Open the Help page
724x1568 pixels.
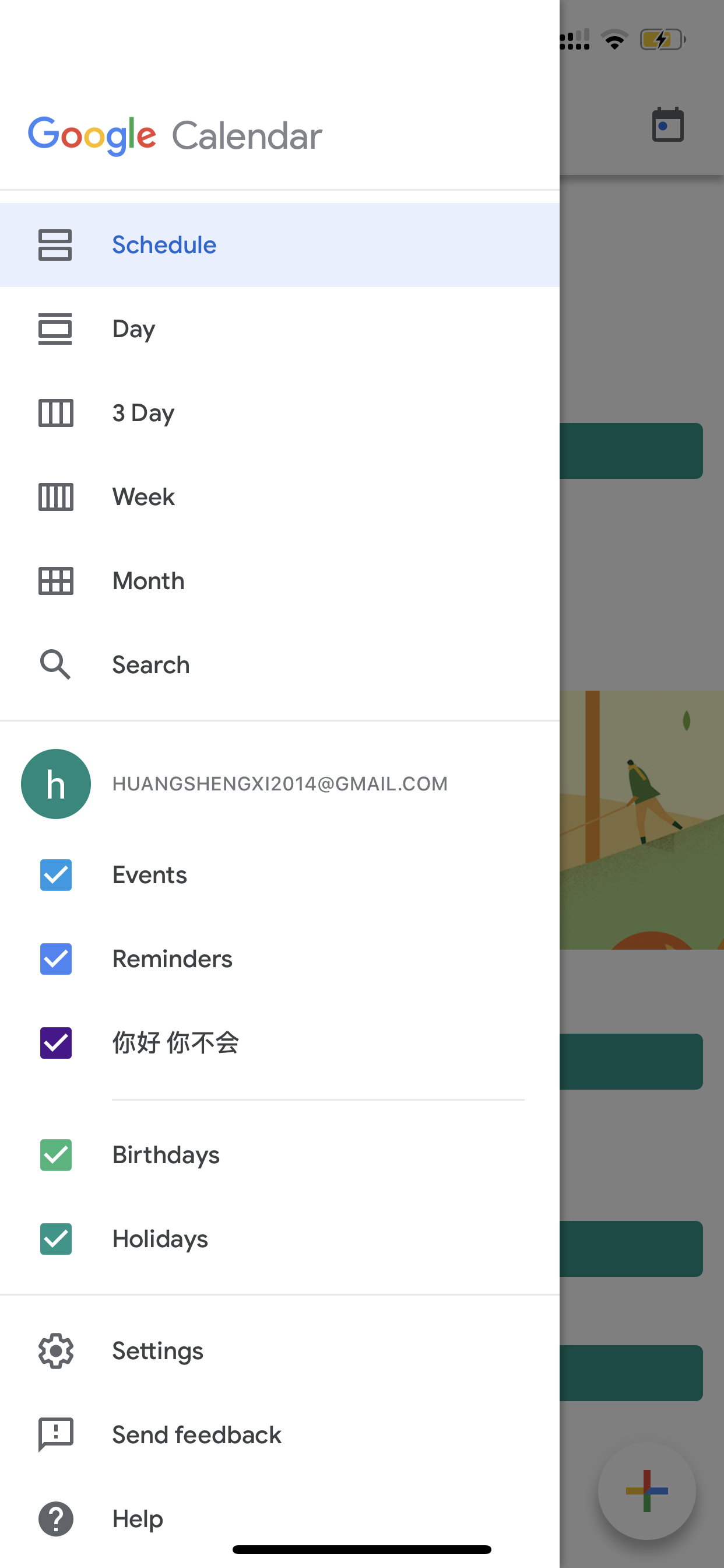[279, 1518]
